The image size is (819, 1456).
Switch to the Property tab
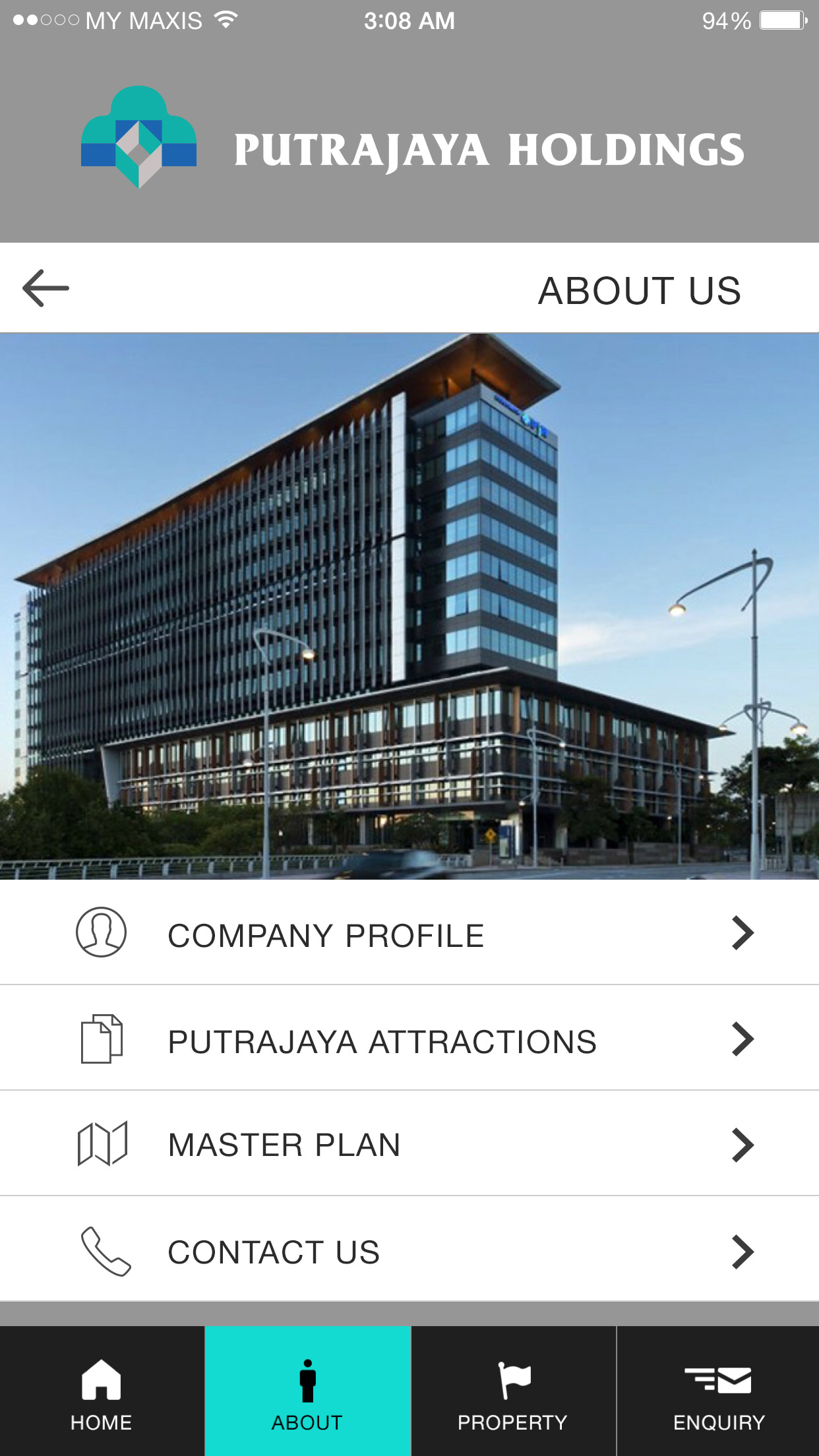(513, 1393)
